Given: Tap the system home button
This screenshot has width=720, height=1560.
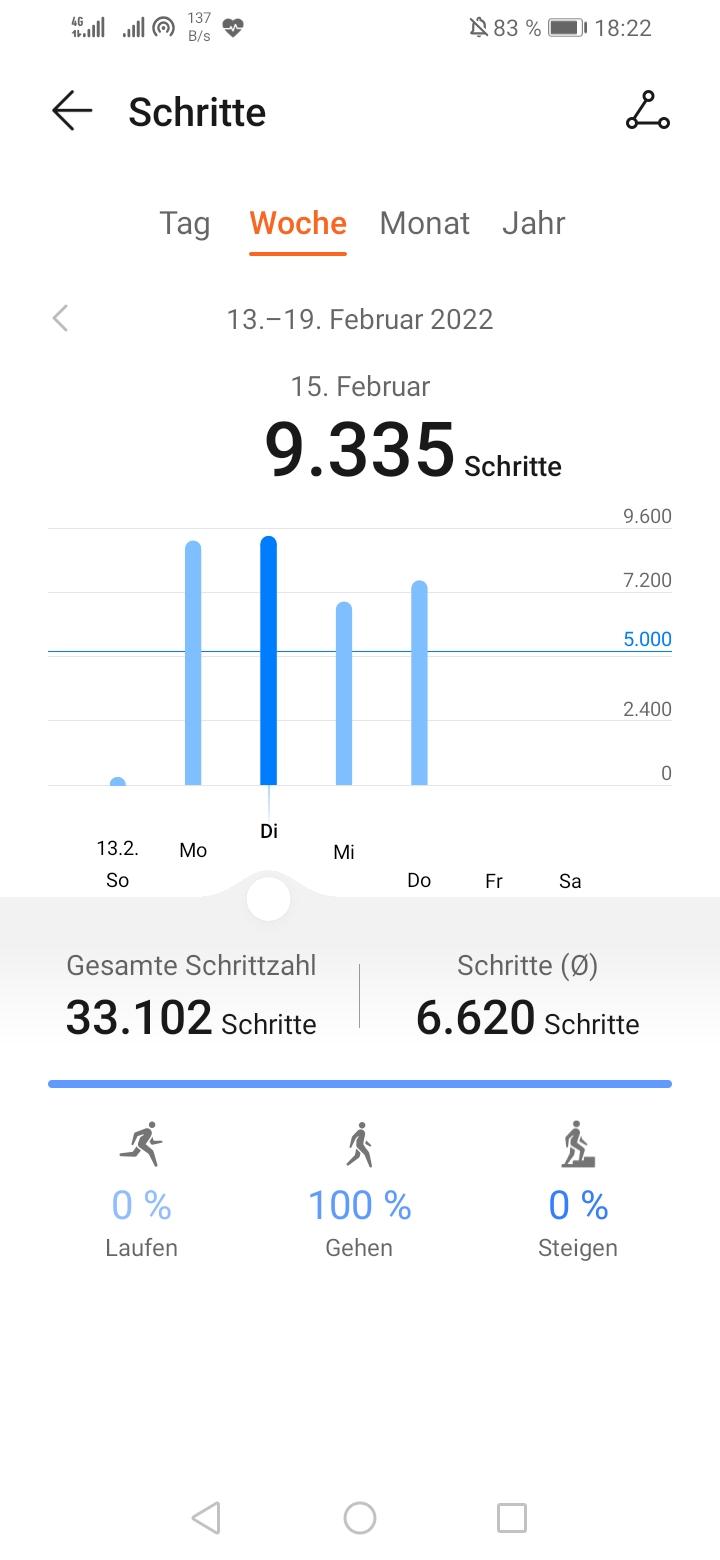Looking at the screenshot, I should click(359, 1518).
